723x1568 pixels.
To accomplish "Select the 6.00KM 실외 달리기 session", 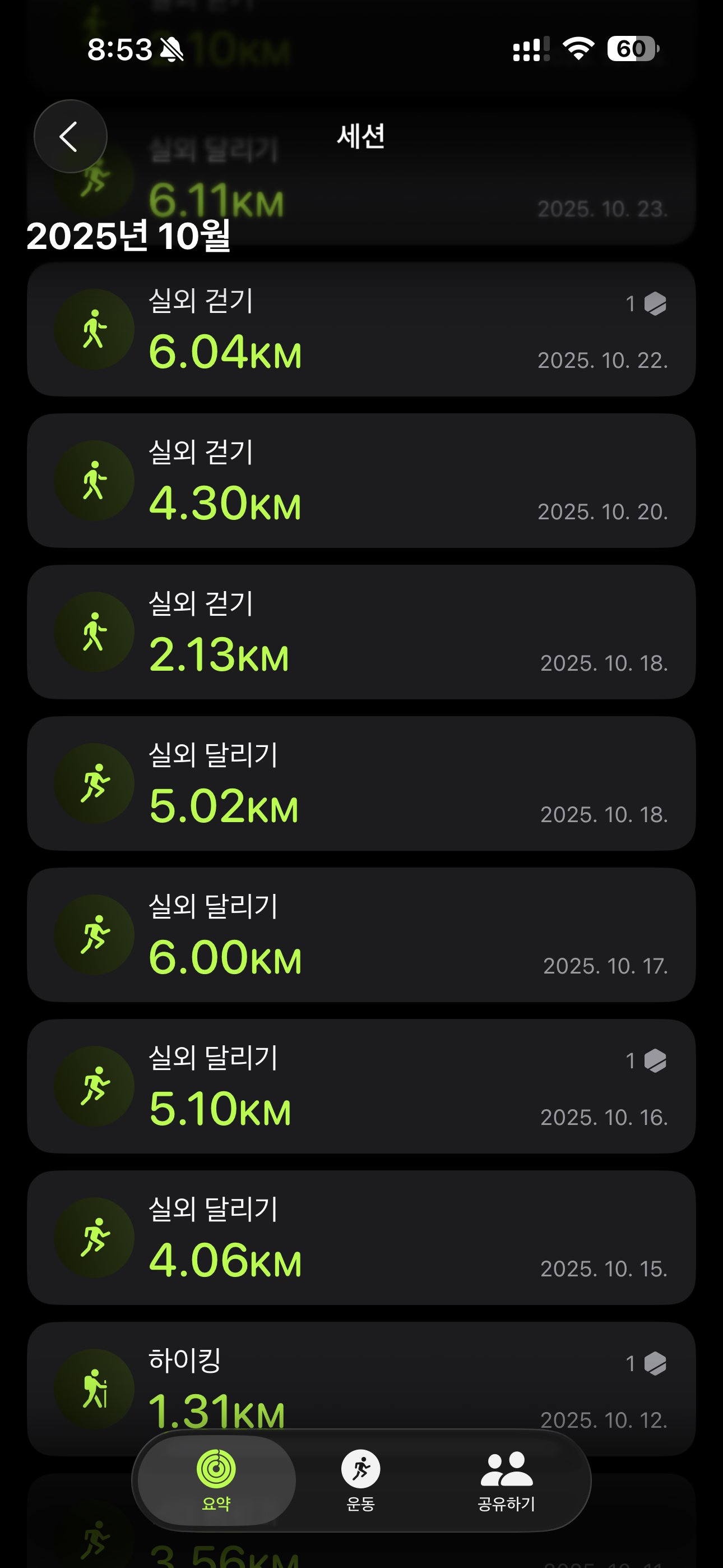I will pyautogui.click(x=361, y=935).
